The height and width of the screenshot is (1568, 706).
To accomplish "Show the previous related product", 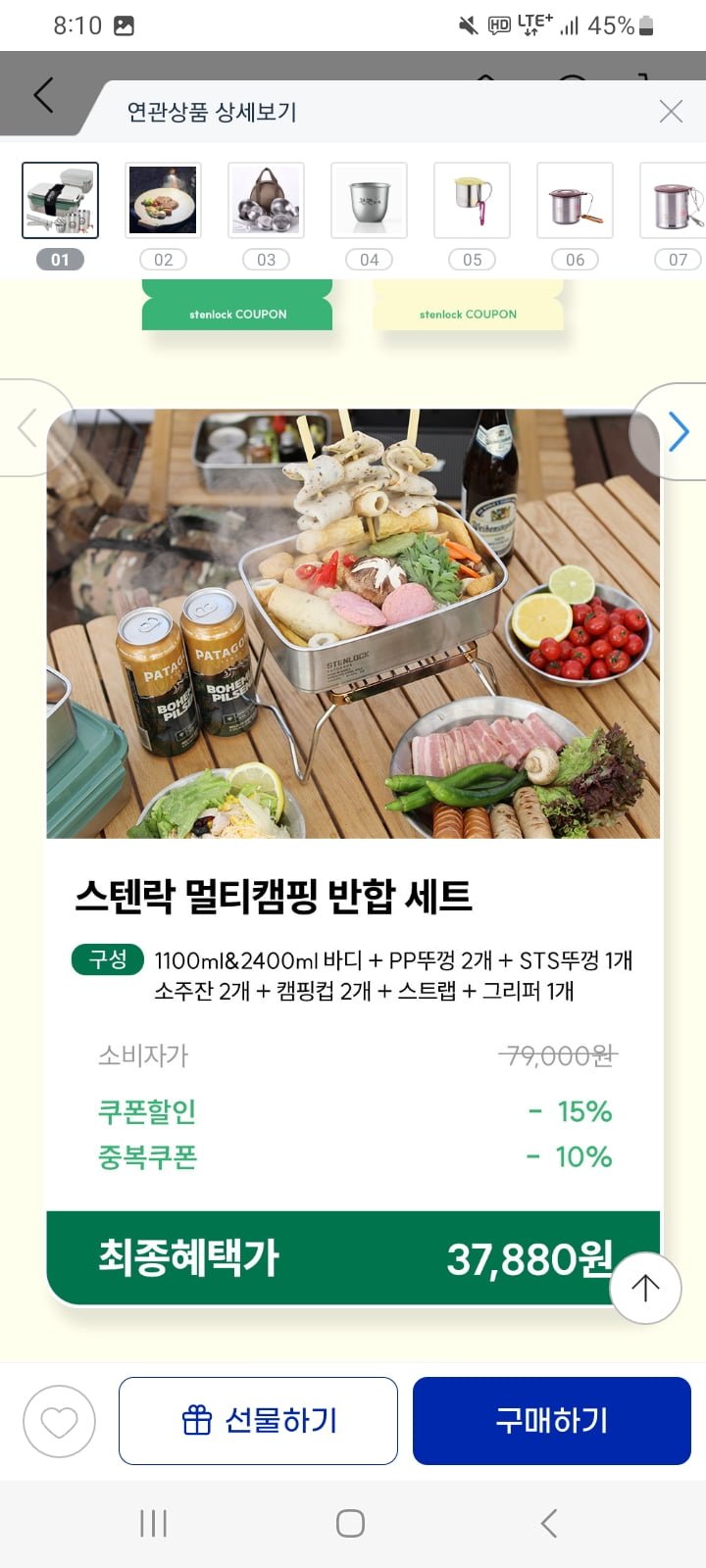I will click(27, 428).
